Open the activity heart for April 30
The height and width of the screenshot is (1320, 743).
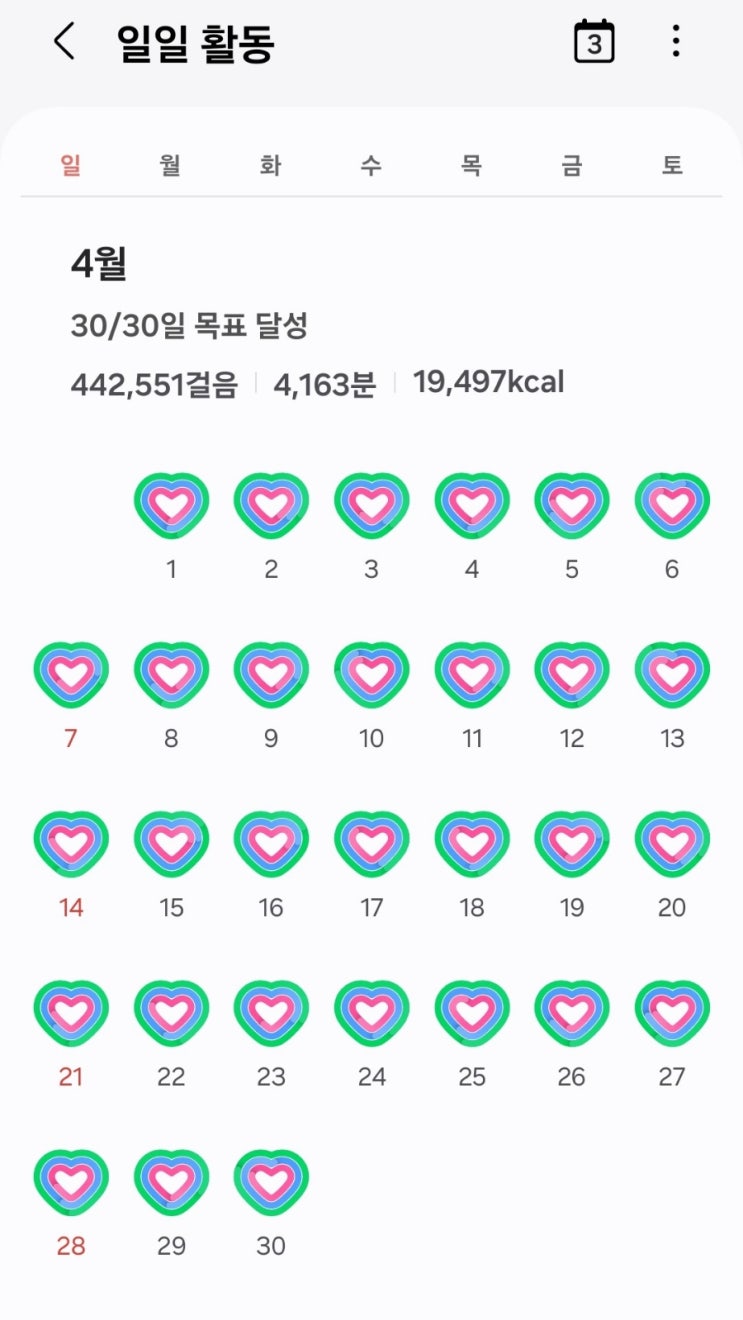click(271, 1182)
